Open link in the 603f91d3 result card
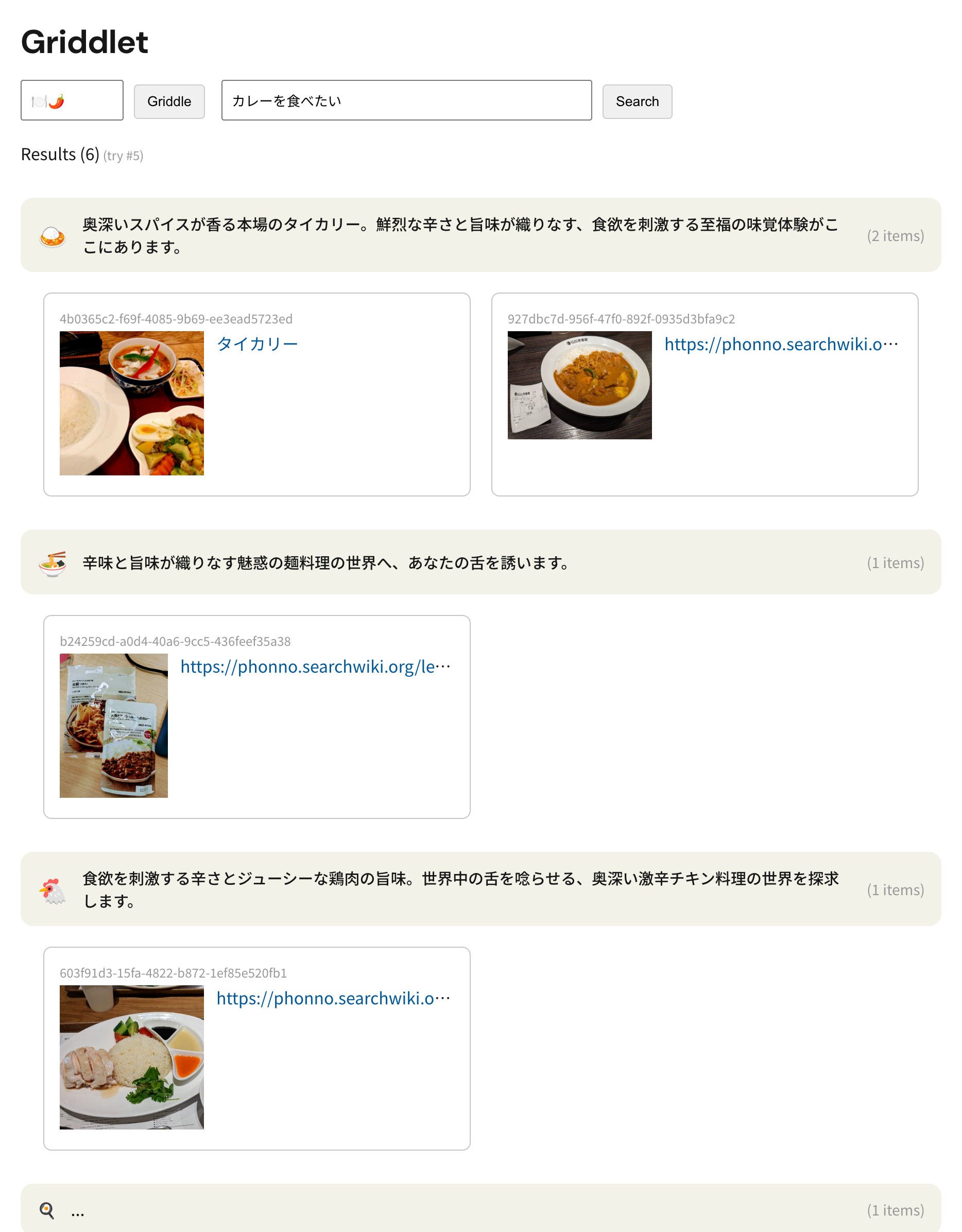962x1232 pixels. (x=333, y=998)
